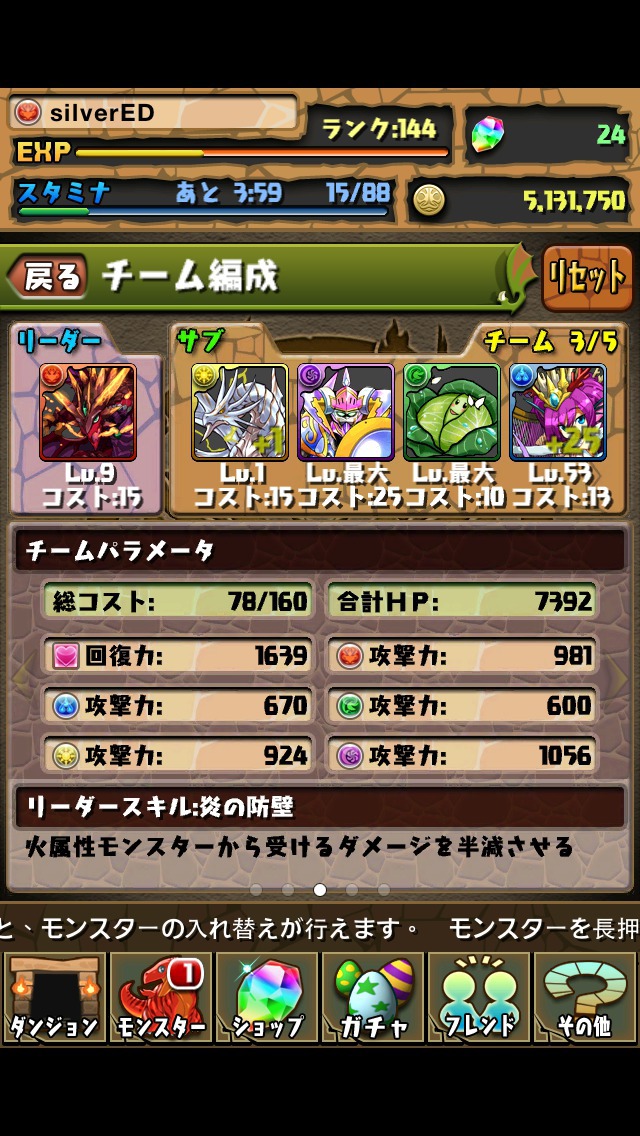The width and height of the screenshot is (640, 1136).
Task: Open the フレンド friends tab
Action: 479,996
